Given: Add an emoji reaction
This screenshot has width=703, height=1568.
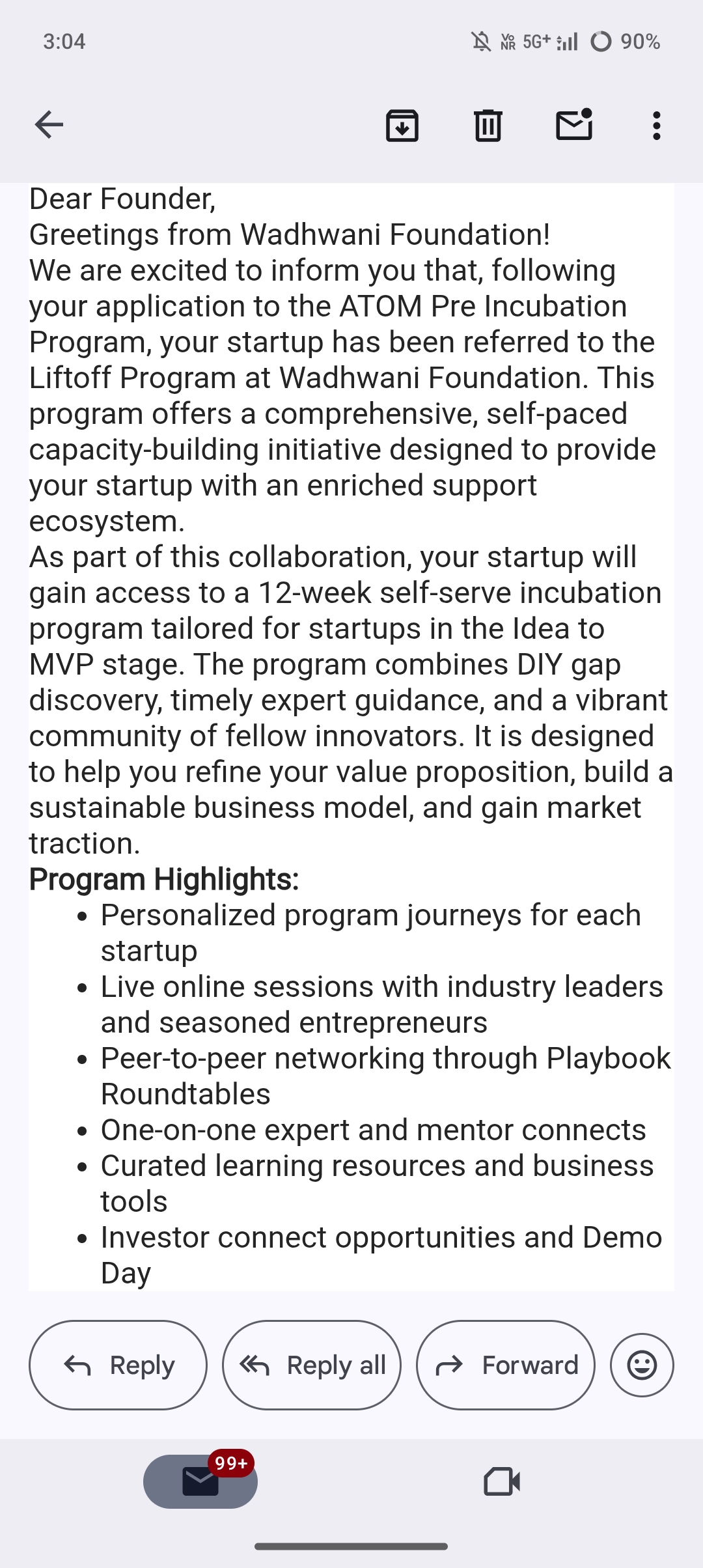Looking at the screenshot, I should (642, 1365).
